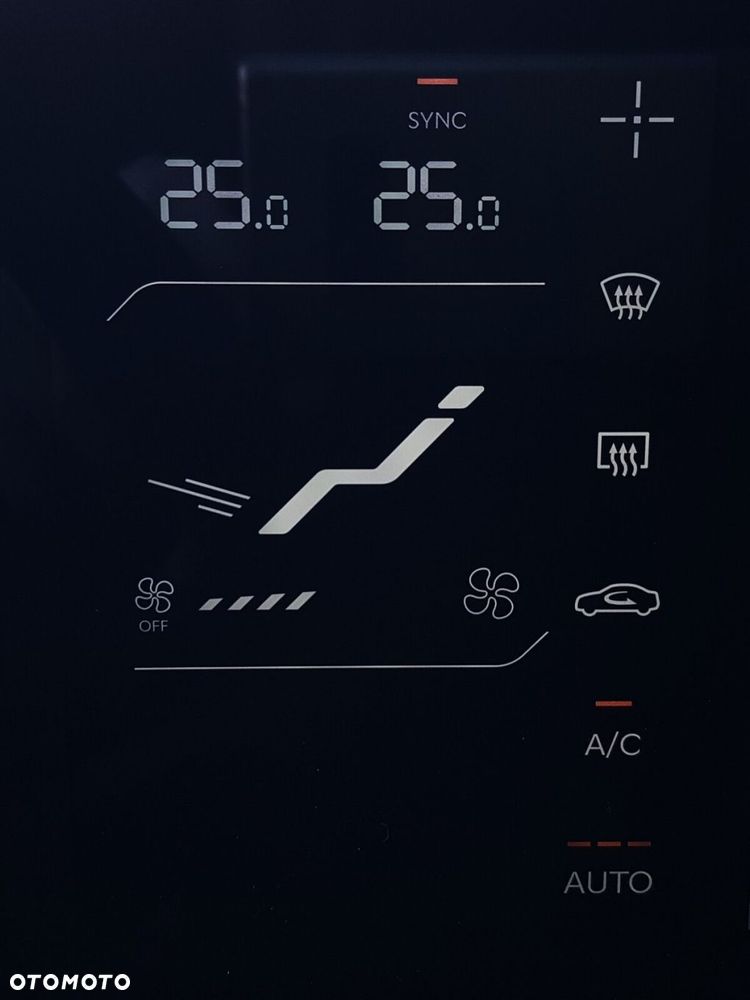Enable air recirculation mode
The image size is (750, 1000).
point(616,600)
